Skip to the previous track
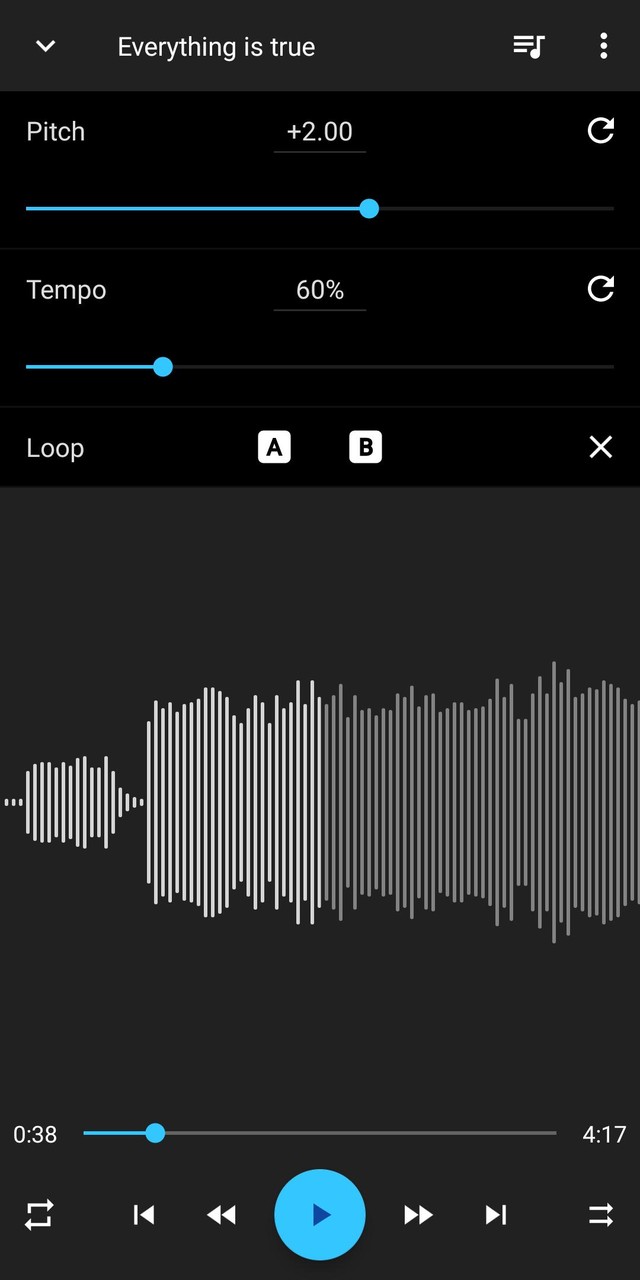The width and height of the screenshot is (640, 1280). tap(144, 1215)
